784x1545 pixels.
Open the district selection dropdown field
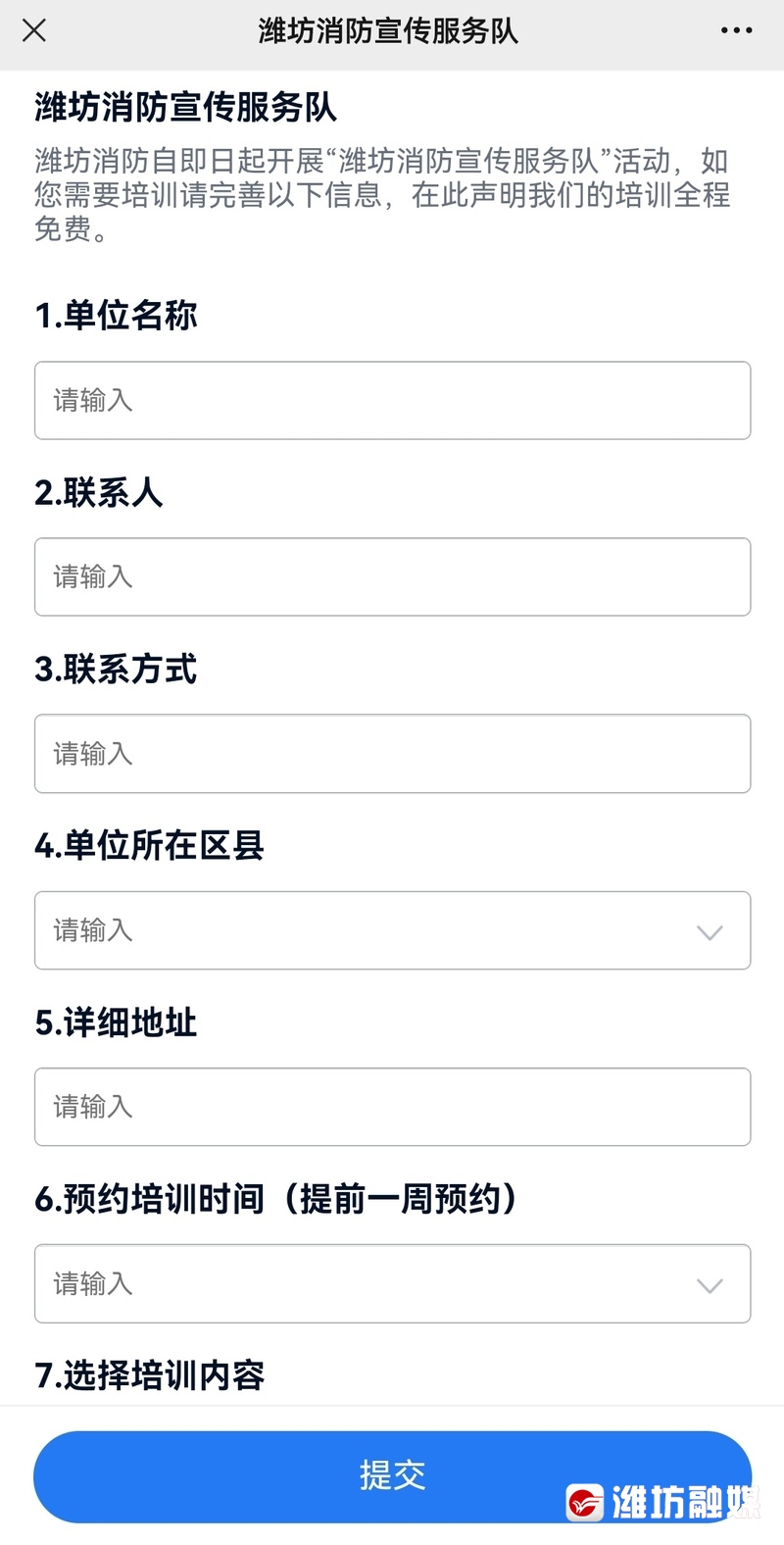[392, 930]
